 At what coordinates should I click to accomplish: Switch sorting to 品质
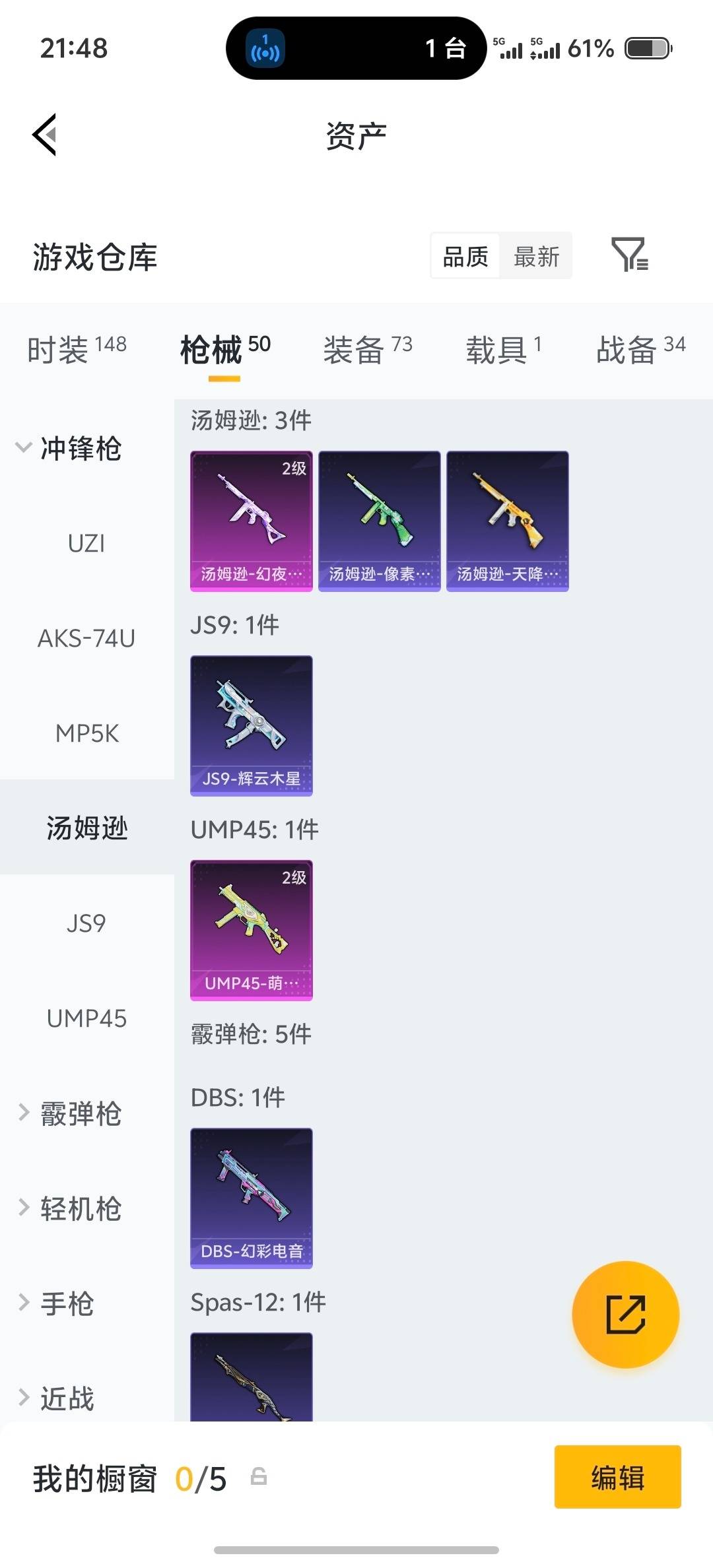coord(464,256)
